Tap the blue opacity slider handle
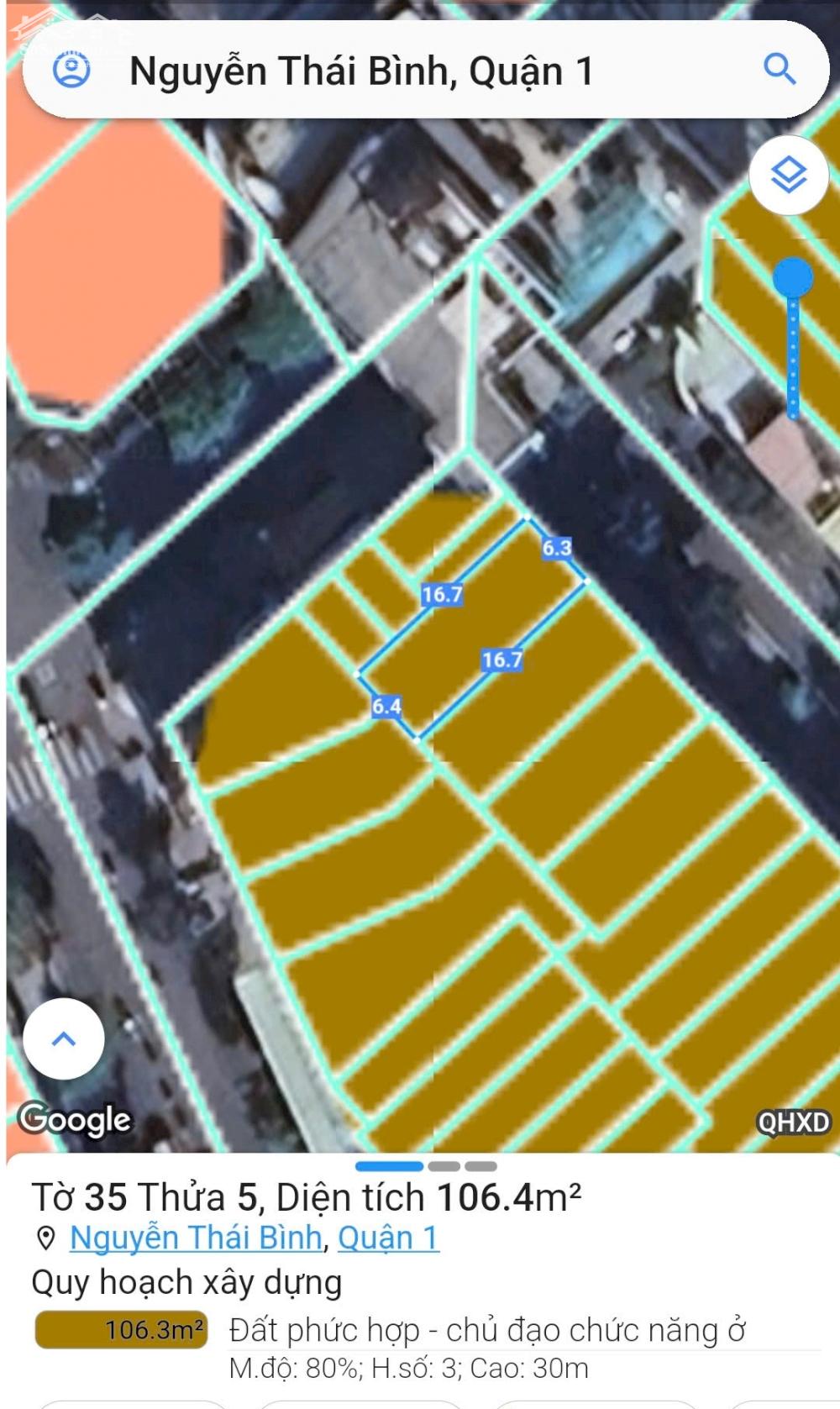The height and width of the screenshot is (1409, 840). tap(793, 277)
